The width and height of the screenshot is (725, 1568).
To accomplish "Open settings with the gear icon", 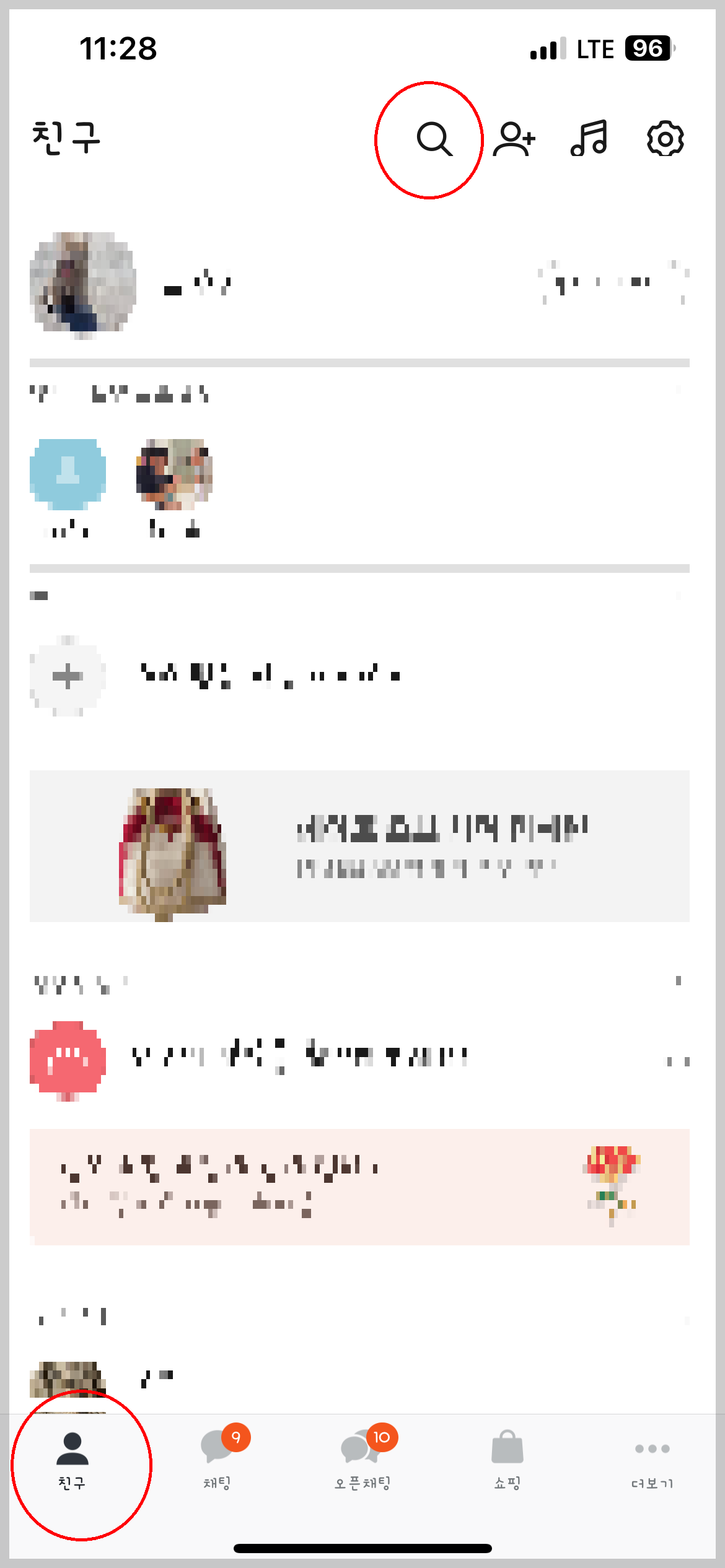I will [x=664, y=141].
